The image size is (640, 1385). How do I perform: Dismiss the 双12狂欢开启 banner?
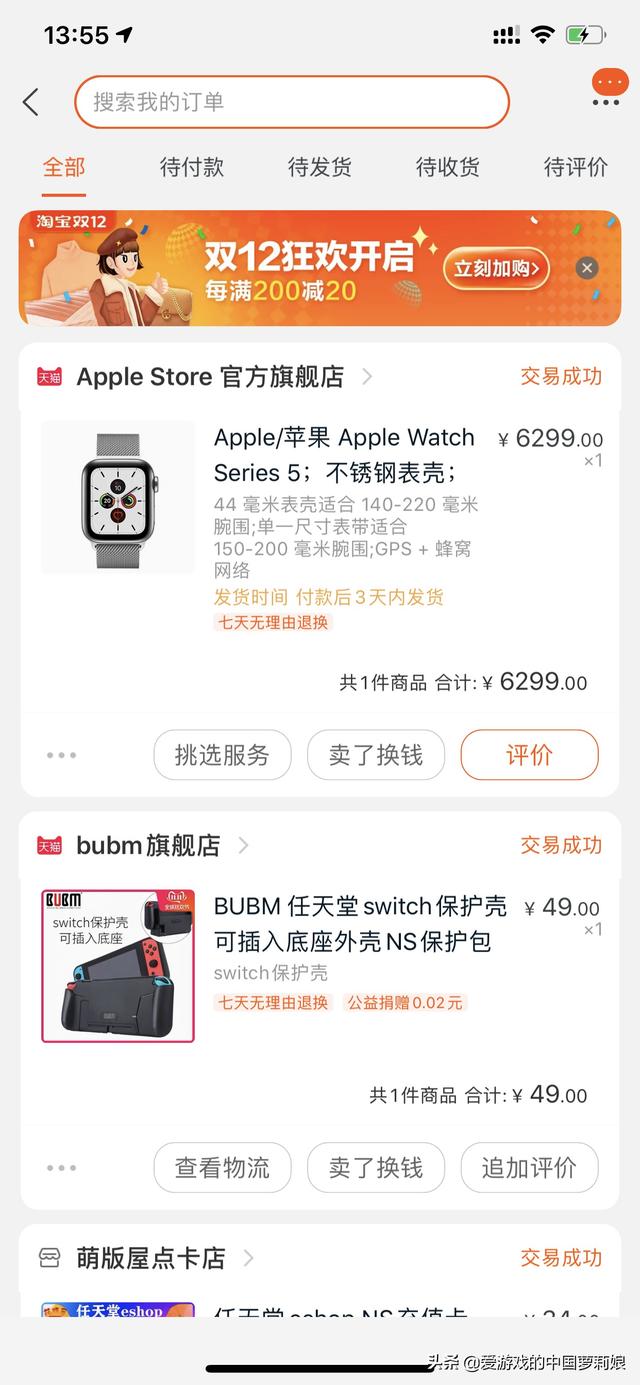(x=587, y=268)
